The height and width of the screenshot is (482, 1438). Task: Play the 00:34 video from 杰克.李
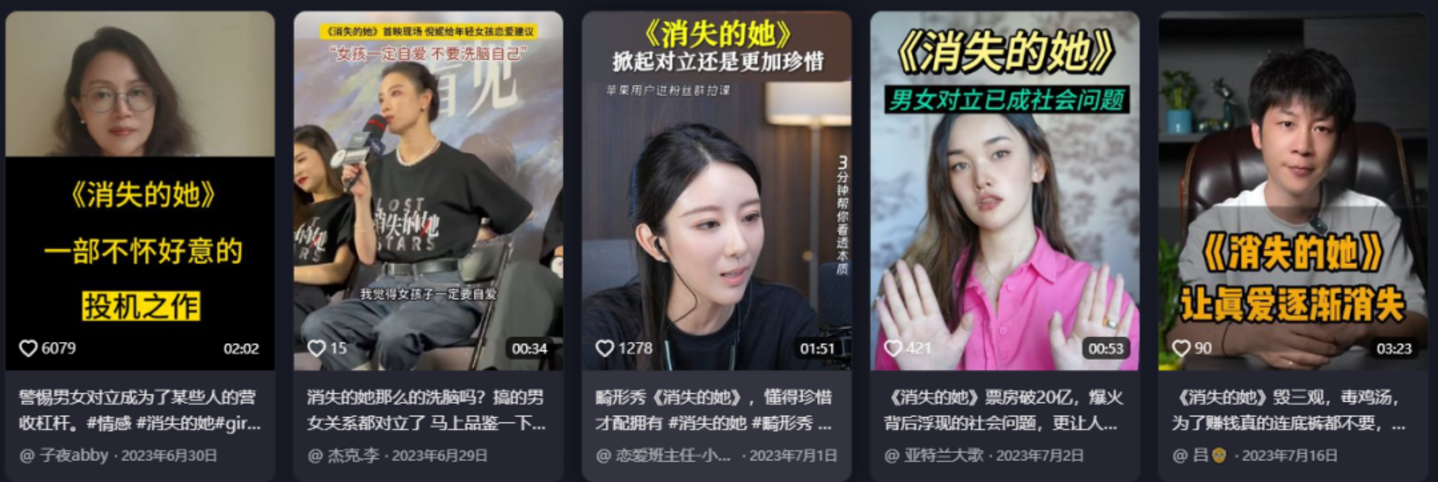tap(428, 190)
